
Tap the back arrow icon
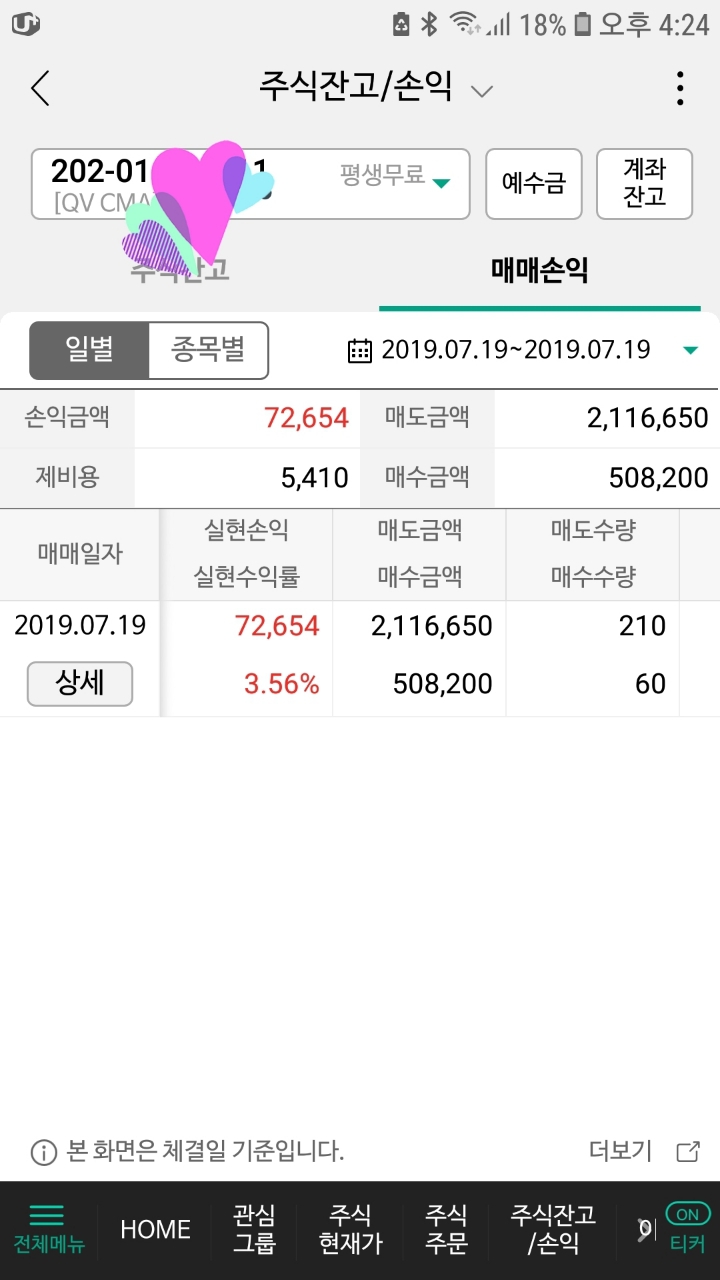[x=39, y=88]
